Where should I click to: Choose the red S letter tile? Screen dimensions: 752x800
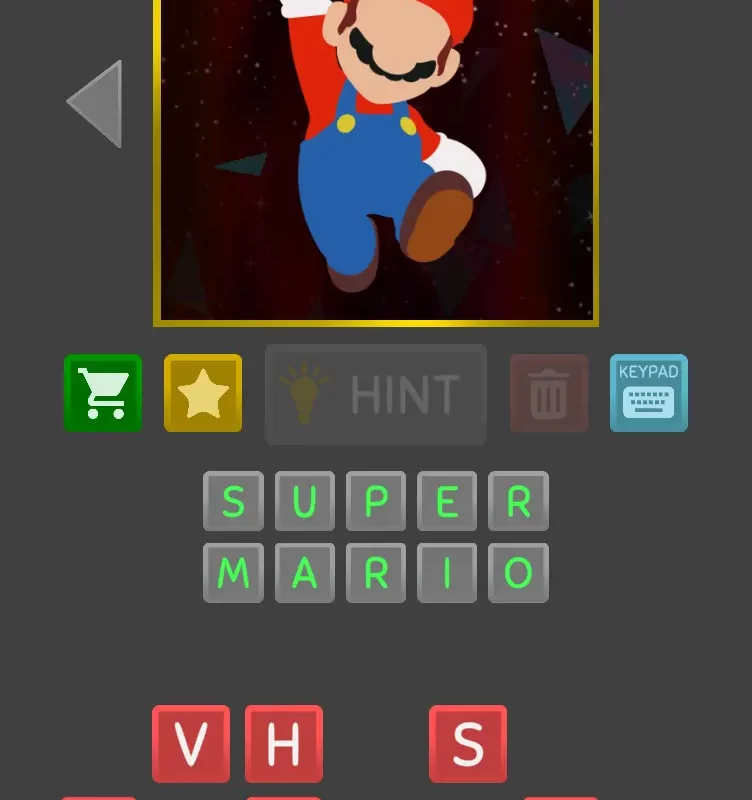pos(468,744)
